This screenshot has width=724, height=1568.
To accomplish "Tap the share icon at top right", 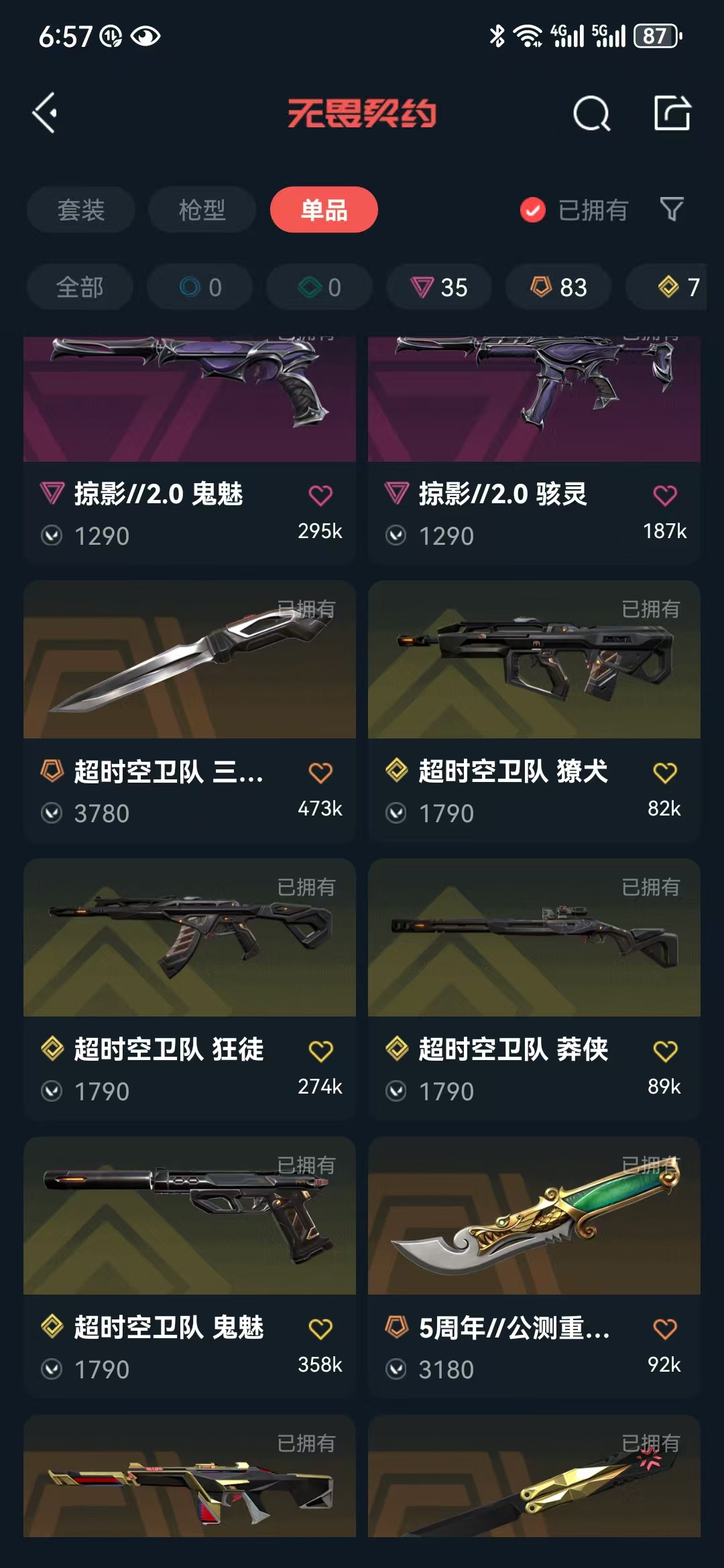I will (x=672, y=113).
